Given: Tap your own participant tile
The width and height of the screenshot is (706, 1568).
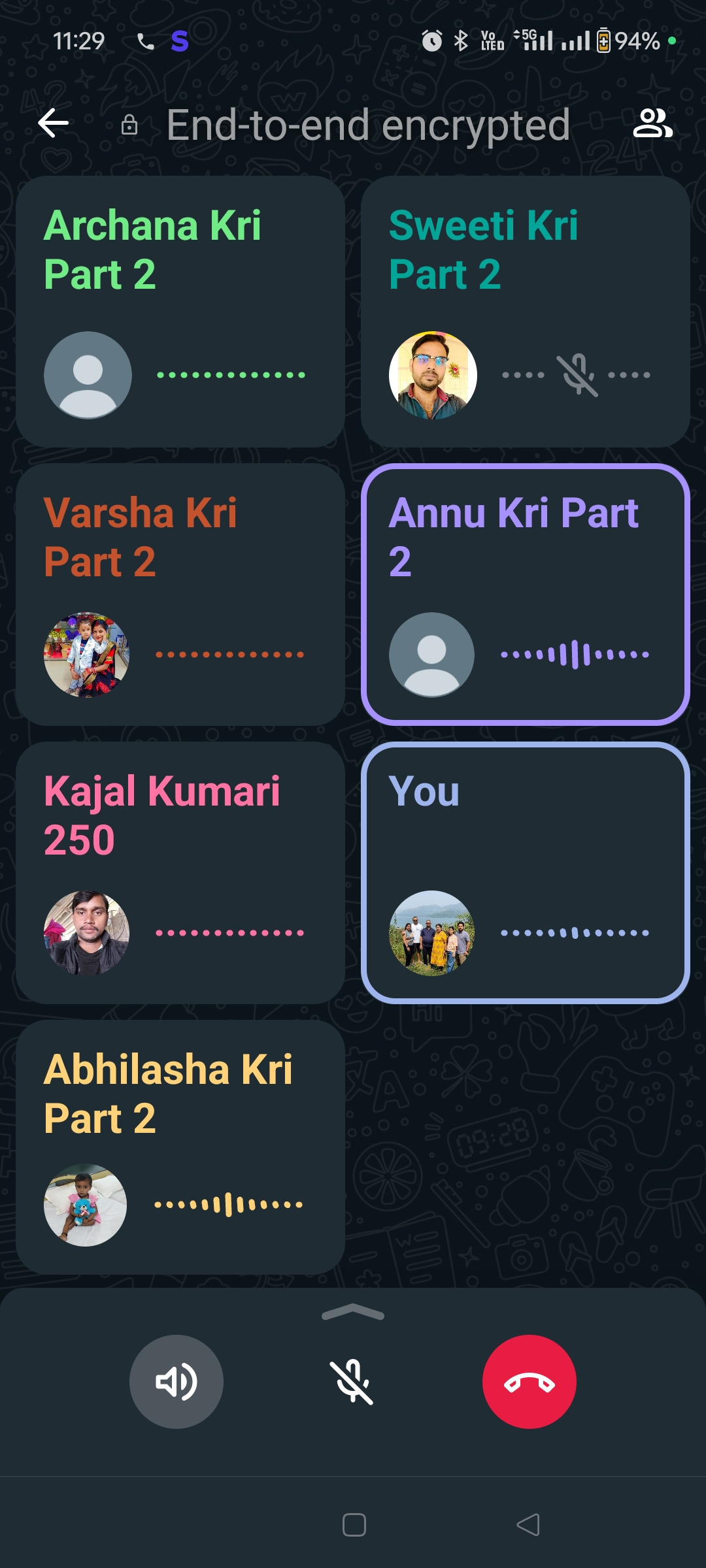Looking at the screenshot, I should (526, 873).
